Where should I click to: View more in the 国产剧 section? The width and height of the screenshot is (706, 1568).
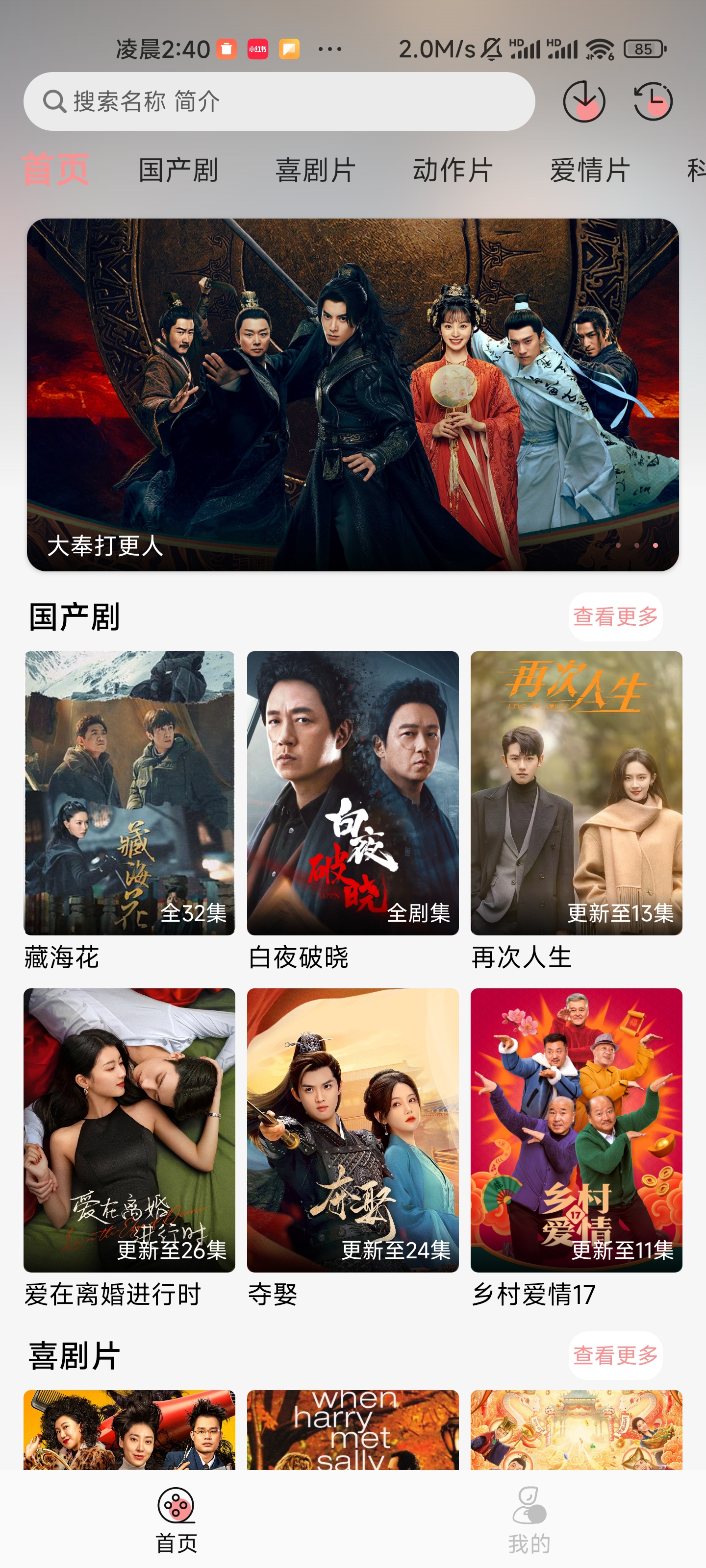tap(615, 616)
